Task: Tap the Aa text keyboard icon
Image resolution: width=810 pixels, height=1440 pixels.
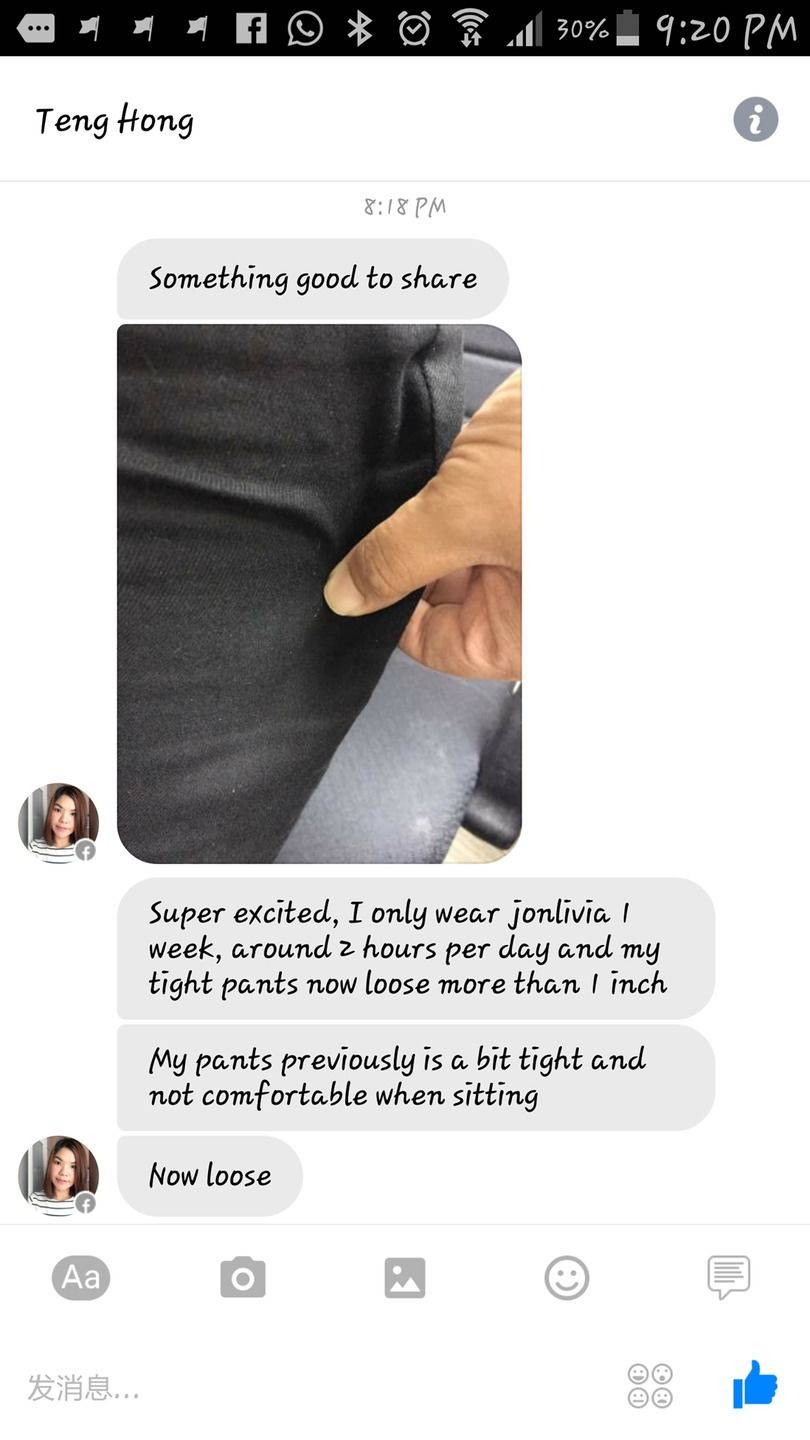Action: pyautogui.click(x=81, y=1277)
